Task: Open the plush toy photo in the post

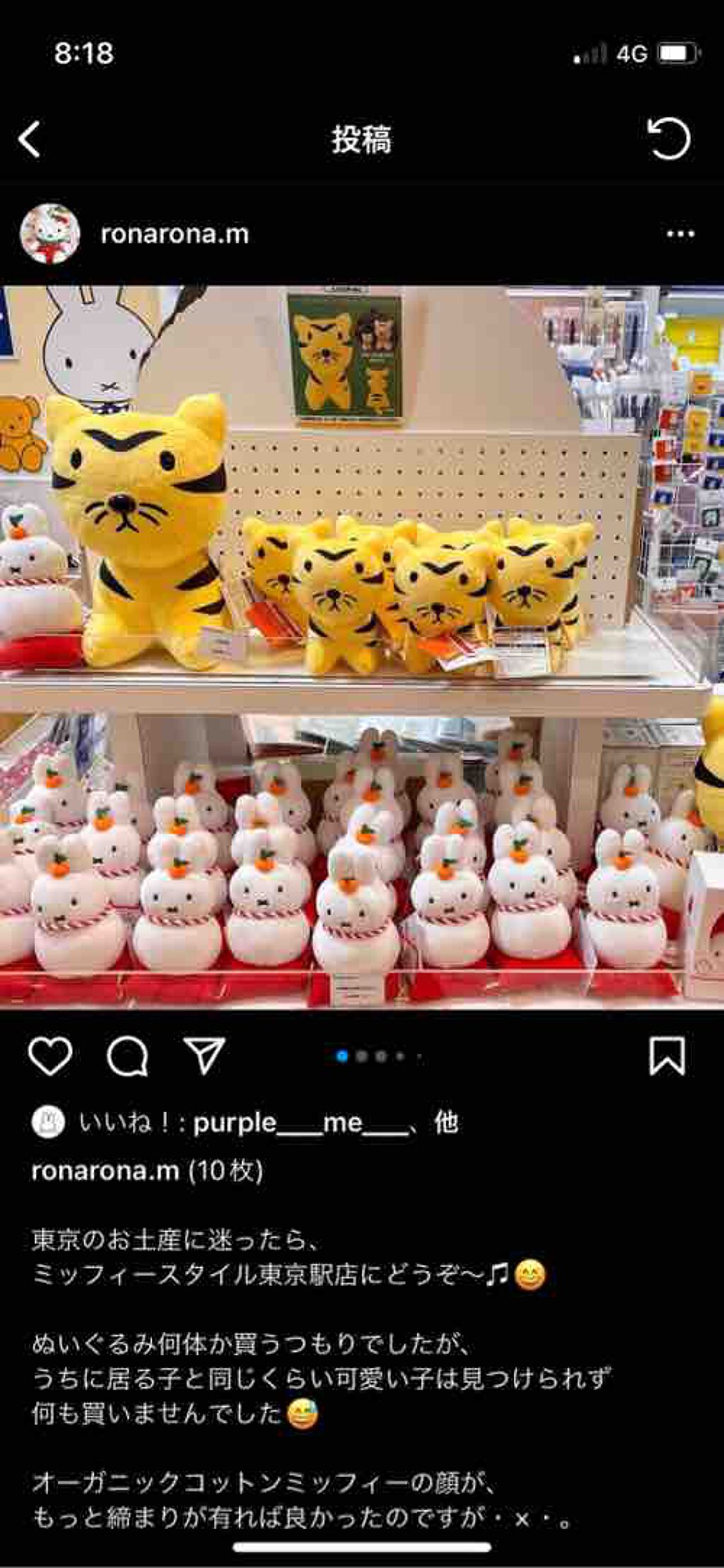Action: click(362, 647)
